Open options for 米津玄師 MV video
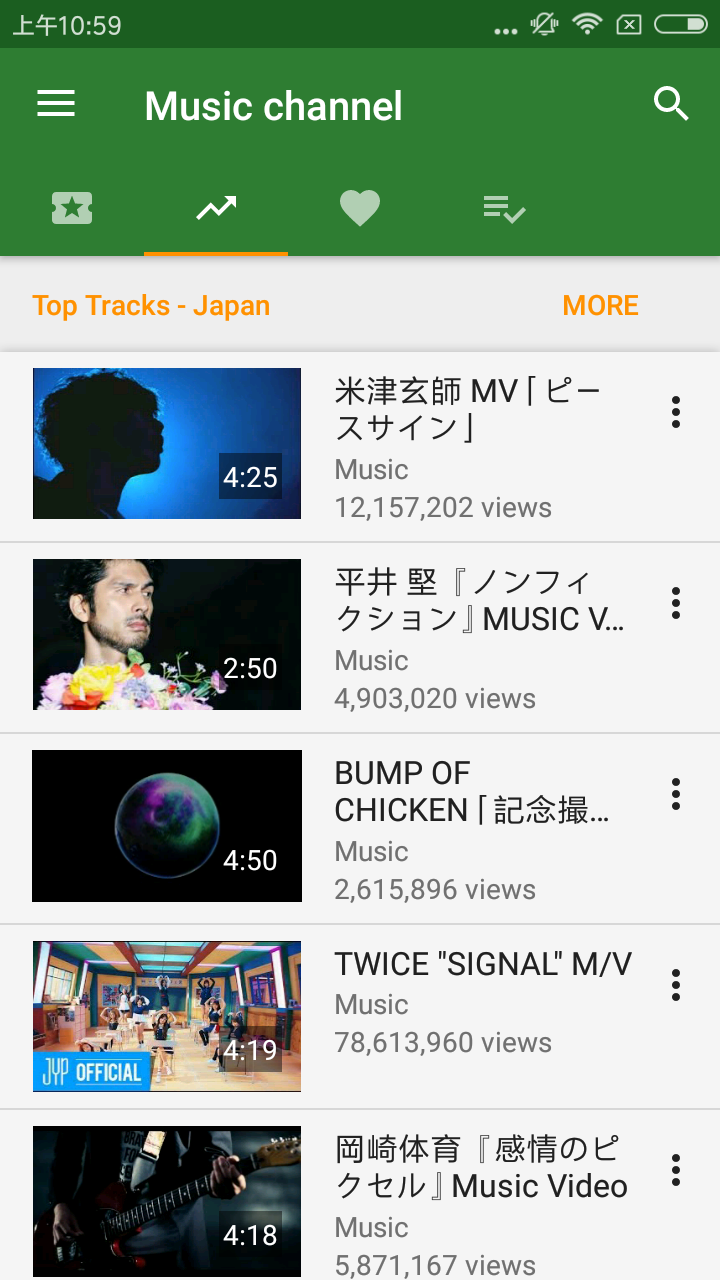 (676, 412)
